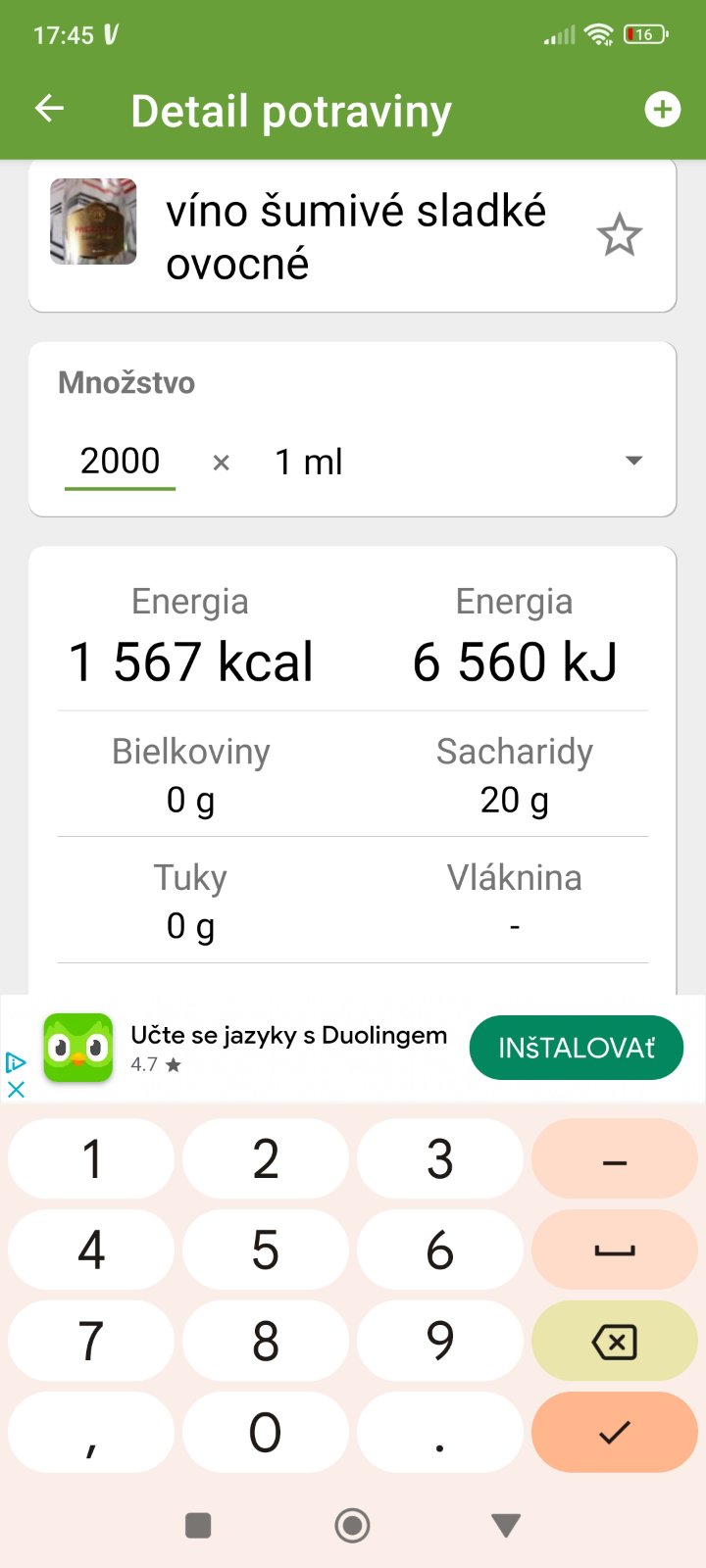Open the food photo thumbnail

coord(93,221)
